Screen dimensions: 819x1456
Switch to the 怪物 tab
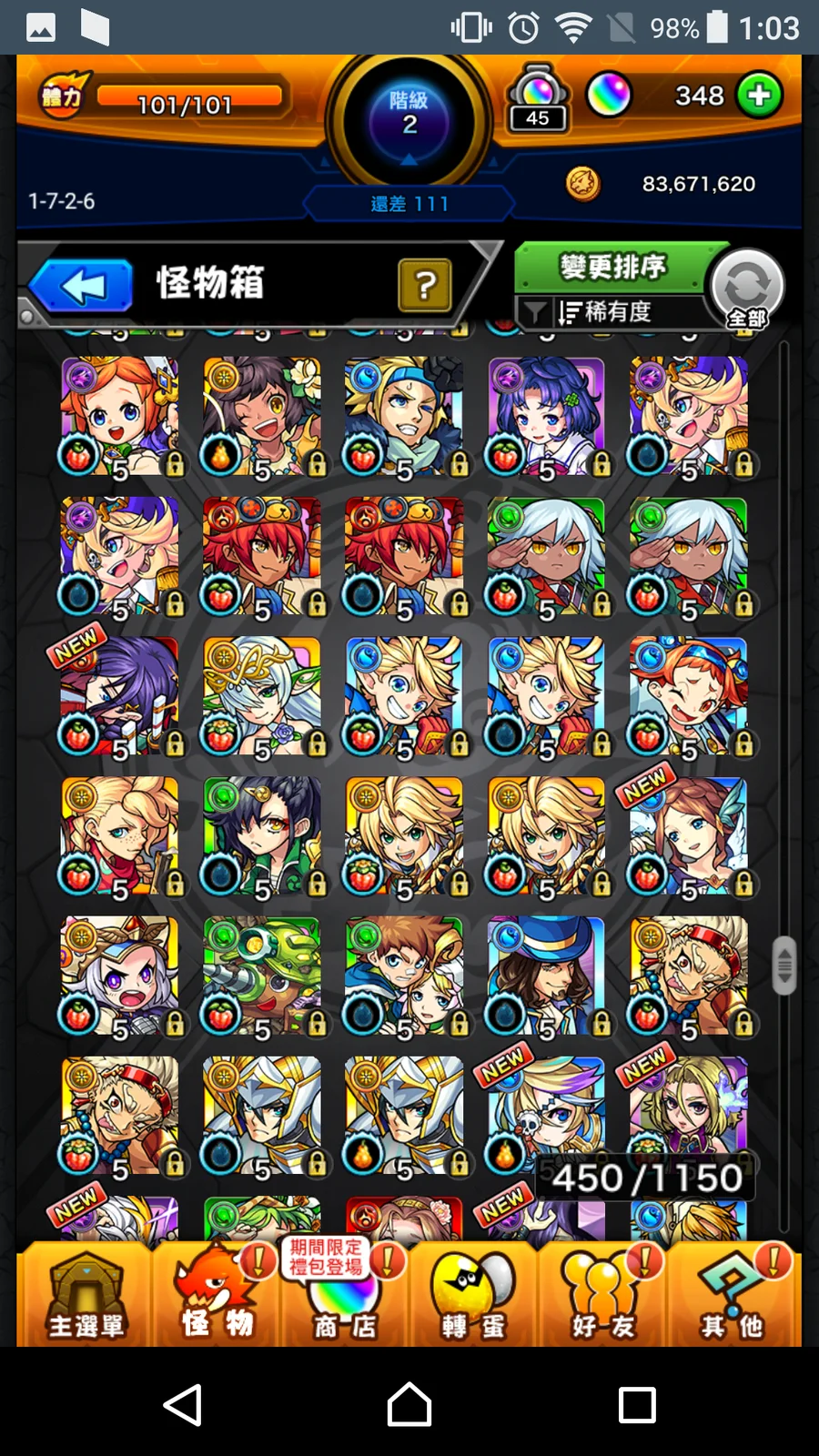click(x=217, y=1294)
